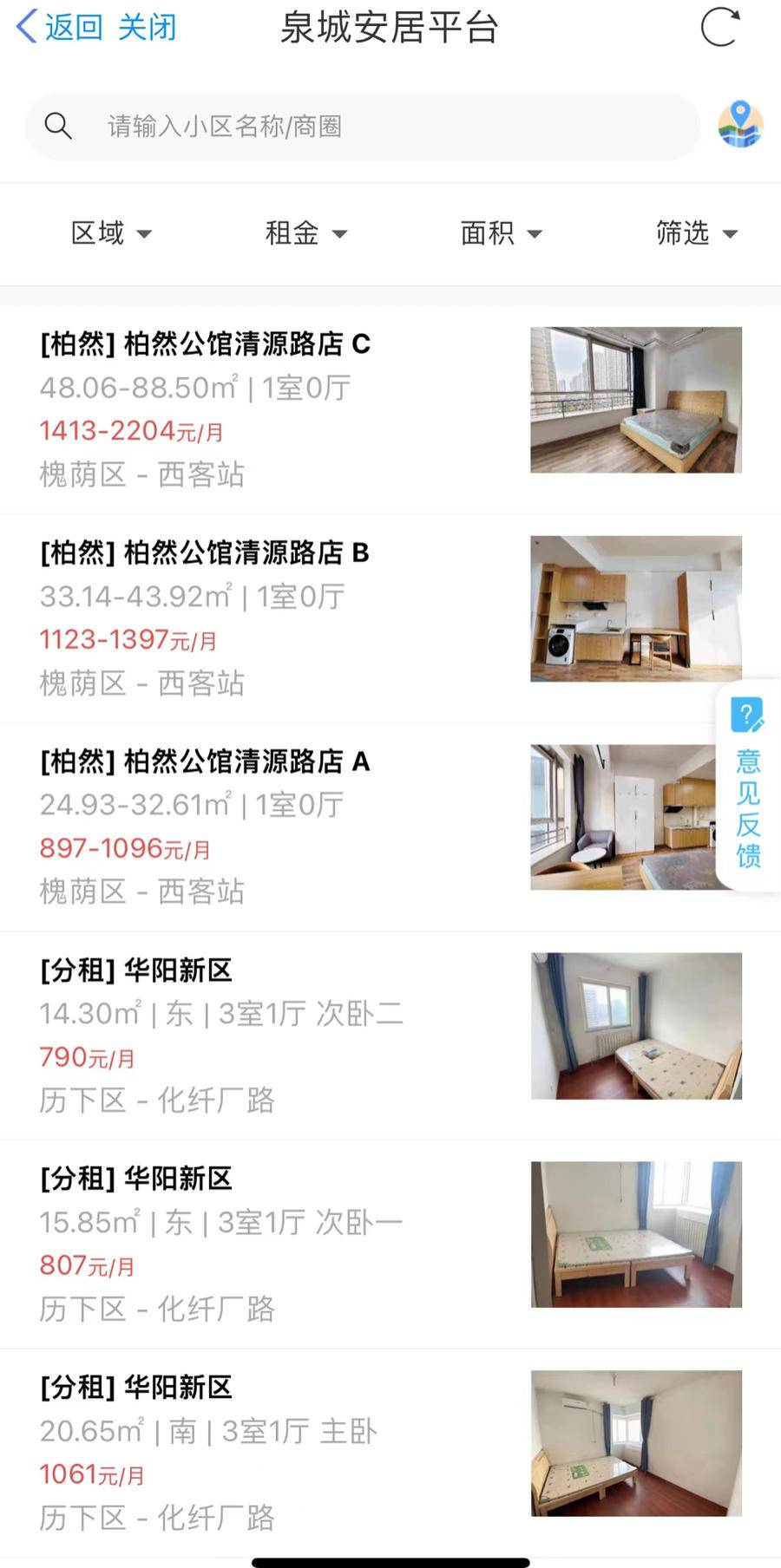Refresh the page with the reload icon
781x1568 pixels.
click(x=719, y=27)
